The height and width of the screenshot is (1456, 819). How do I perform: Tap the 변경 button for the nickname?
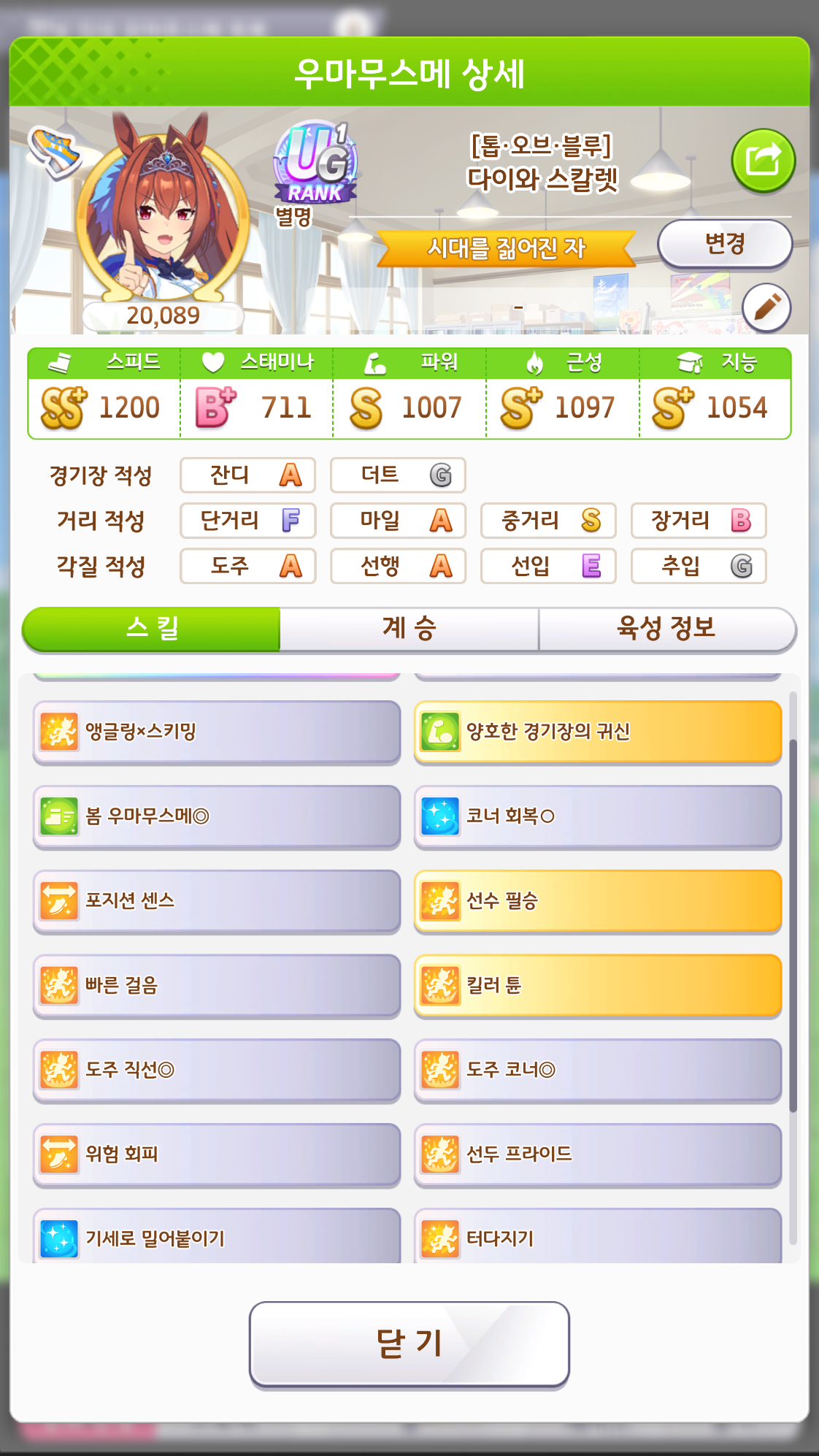(x=725, y=244)
